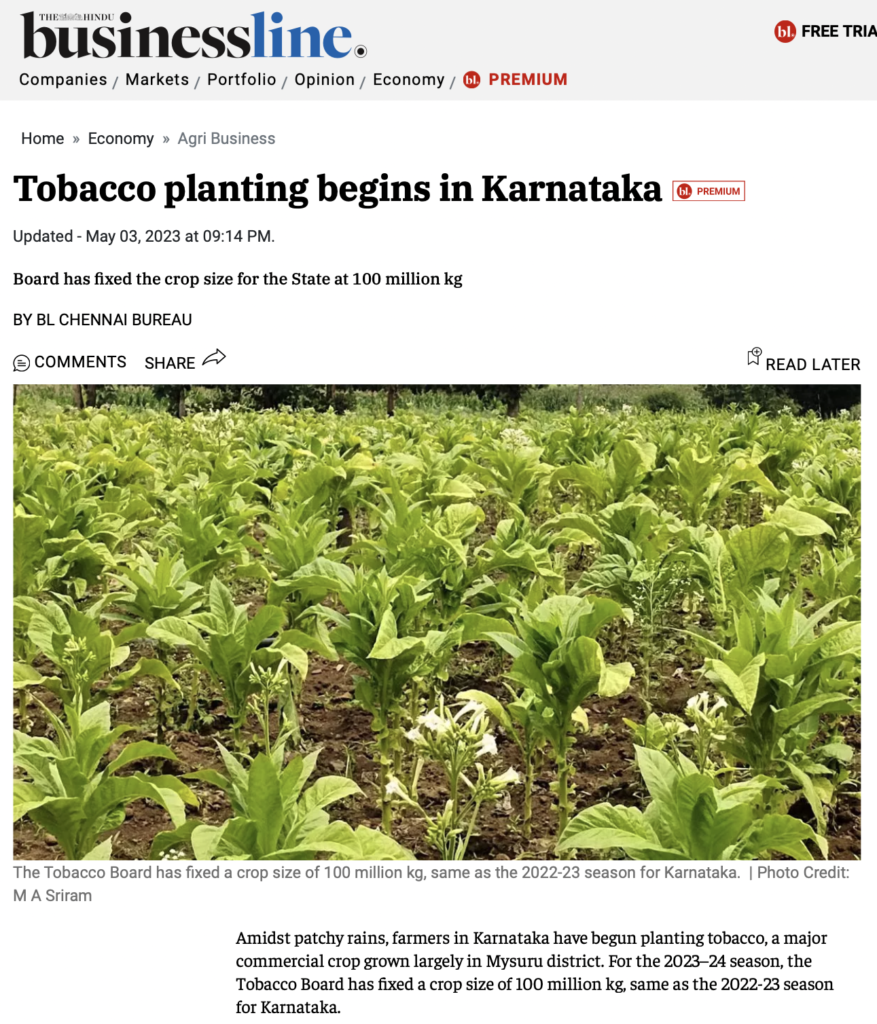Share this tobacco article
The height and width of the screenshot is (1024, 877).
click(x=185, y=361)
